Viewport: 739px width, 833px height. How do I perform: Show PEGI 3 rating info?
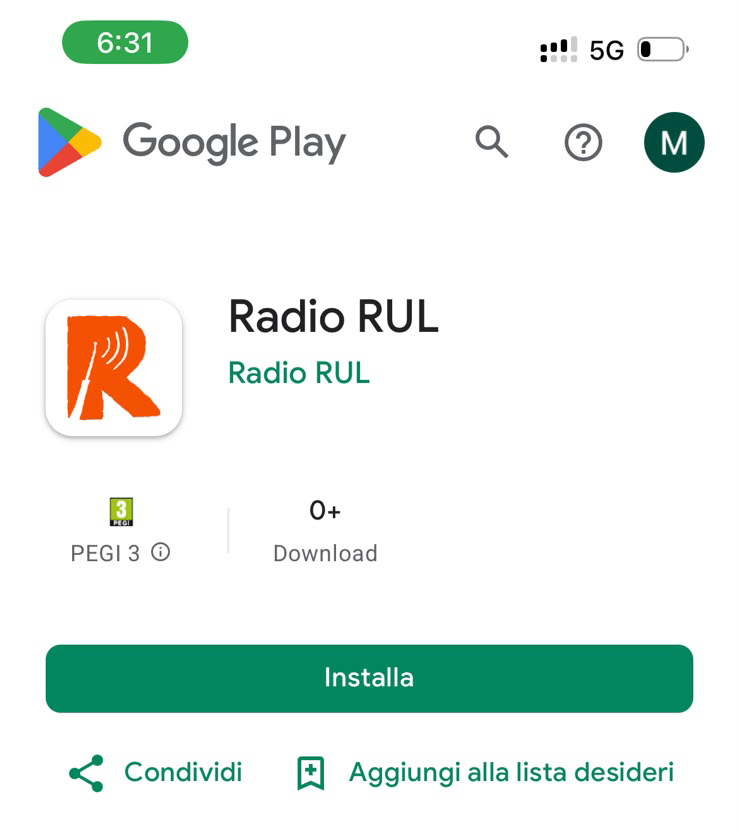click(160, 552)
